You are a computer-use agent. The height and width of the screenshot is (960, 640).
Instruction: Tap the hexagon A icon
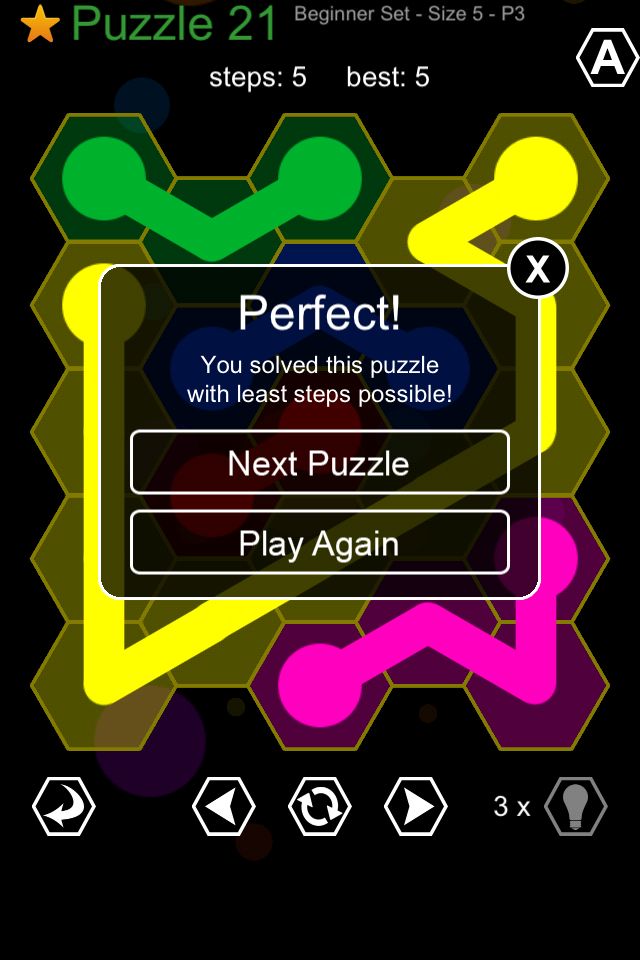coord(607,60)
